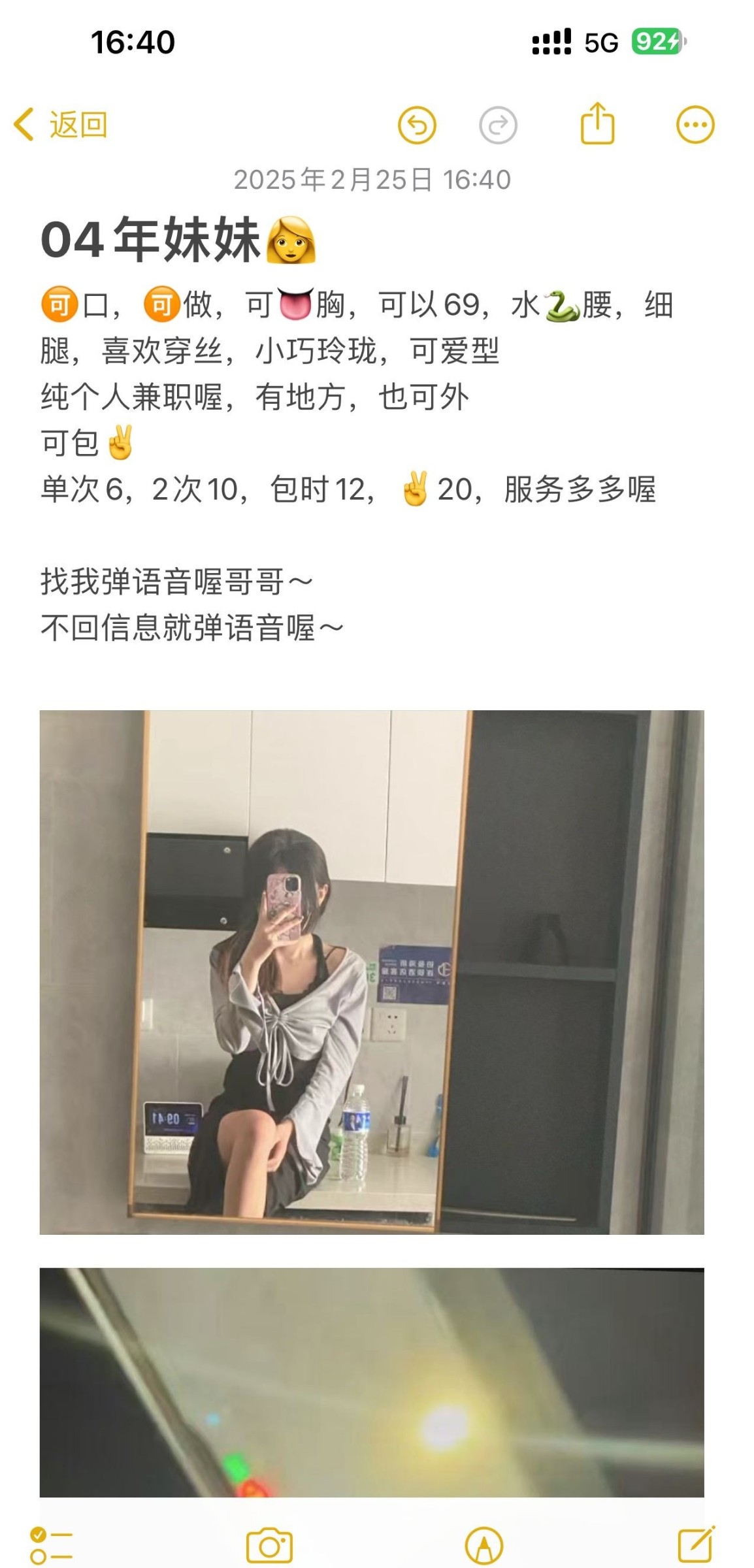The image size is (754, 1568).
Task: Open the blurry second image attachment
Action: 371,1382
